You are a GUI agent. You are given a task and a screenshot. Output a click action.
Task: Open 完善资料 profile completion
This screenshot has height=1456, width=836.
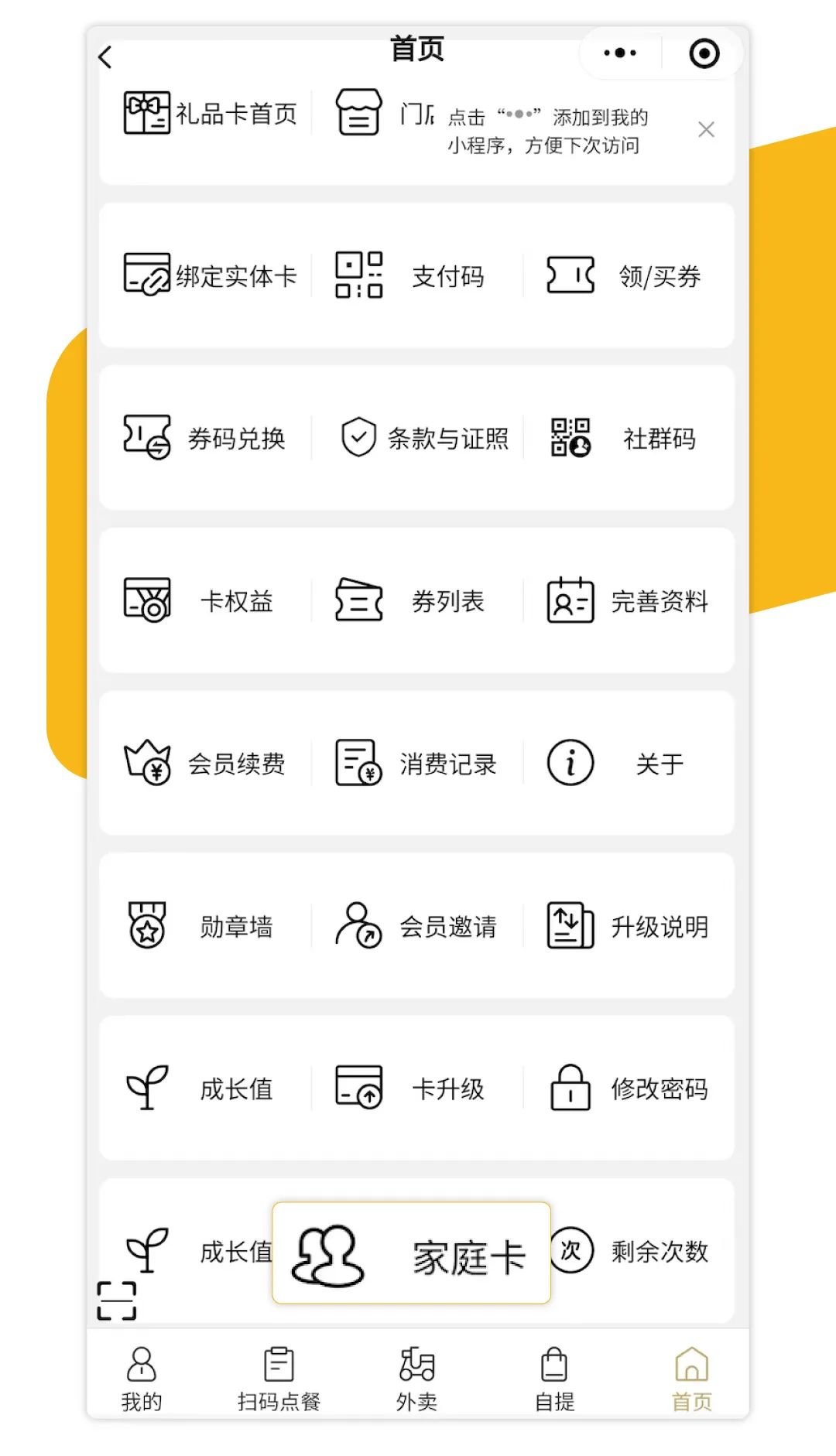click(628, 601)
